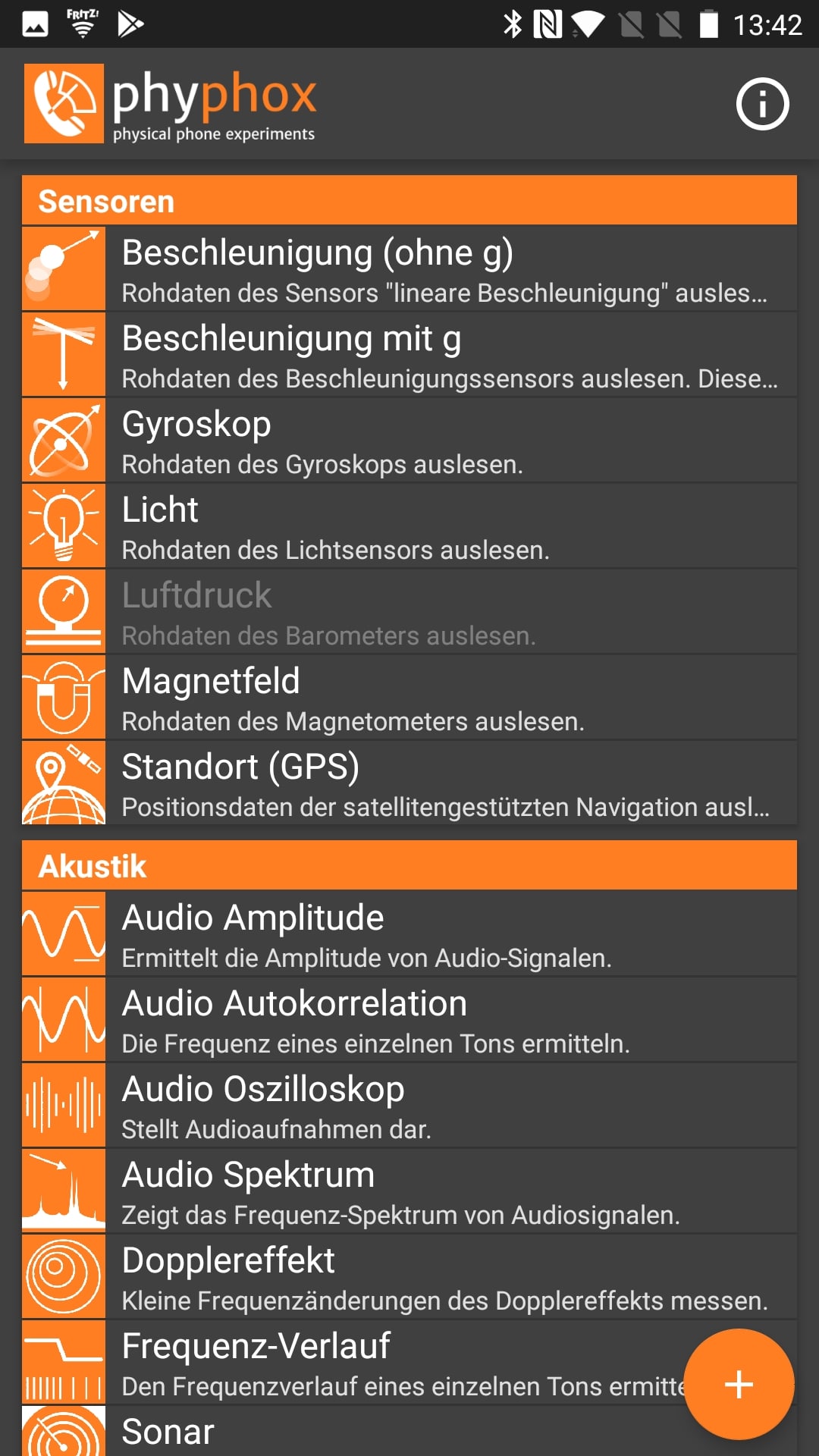Open Beschleunigung (ohne g) experiment
The height and width of the screenshot is (1456, 819).
pyautogui.click(x=409, y=268)
